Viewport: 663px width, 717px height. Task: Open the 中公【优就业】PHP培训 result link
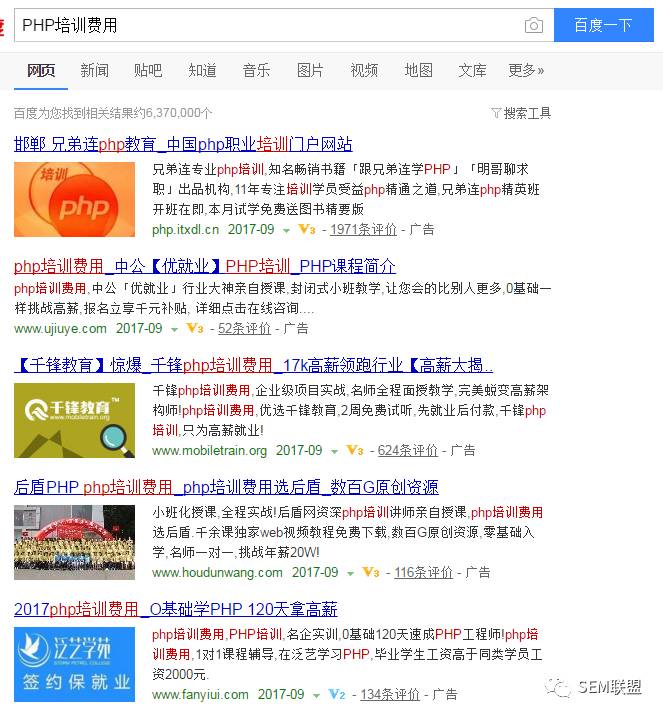205,266
